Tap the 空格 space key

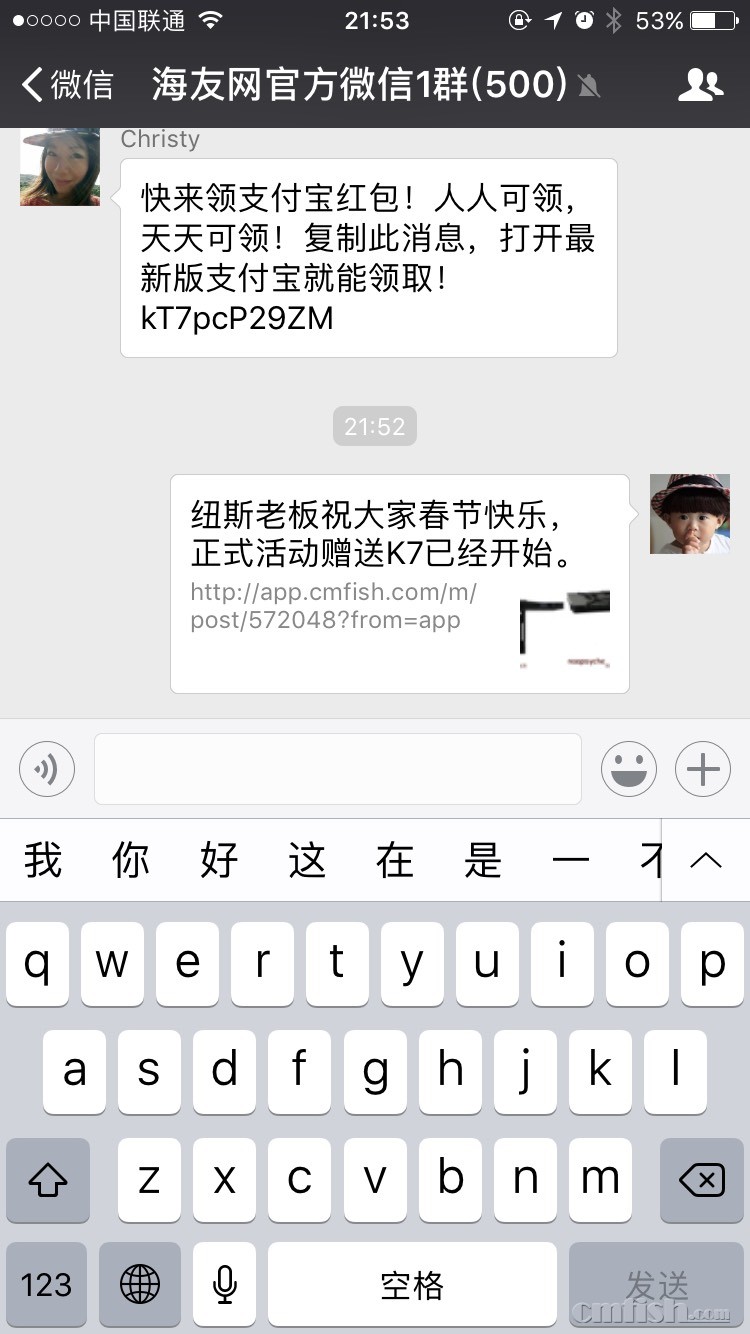pyautogui.click(x=412, y=1284)
